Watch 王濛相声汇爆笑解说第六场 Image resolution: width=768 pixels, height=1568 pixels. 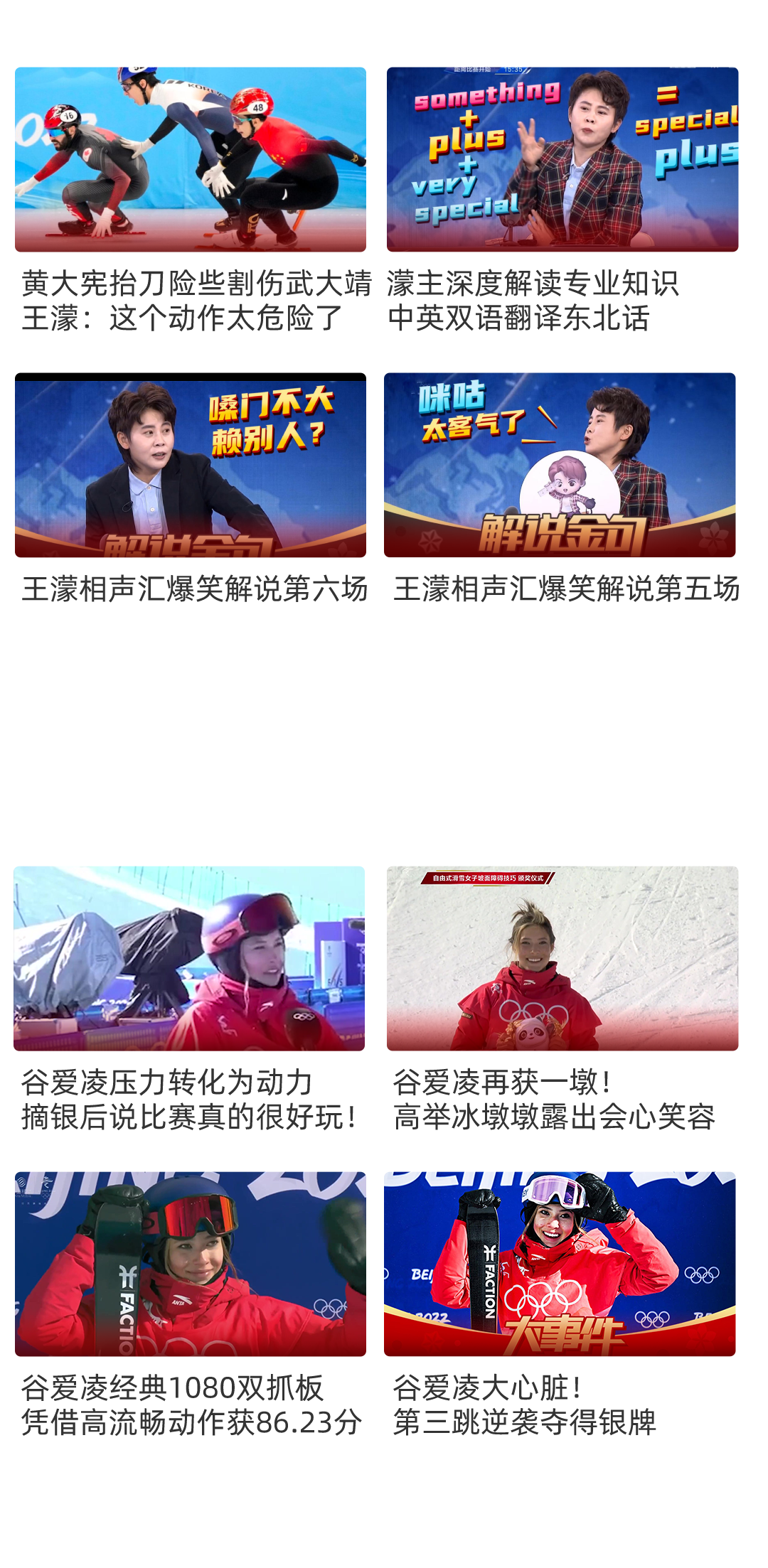tap(190, 466)
